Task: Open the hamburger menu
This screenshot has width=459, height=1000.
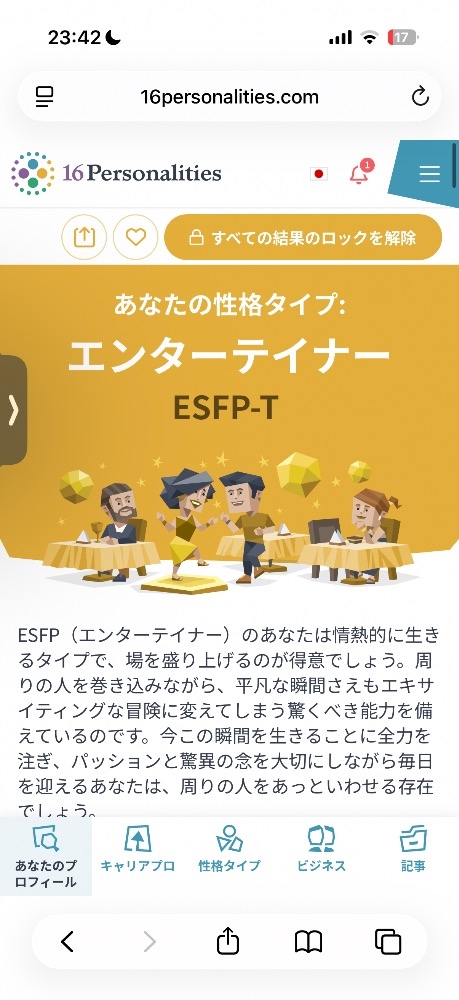Action: [x=429, y=174]
